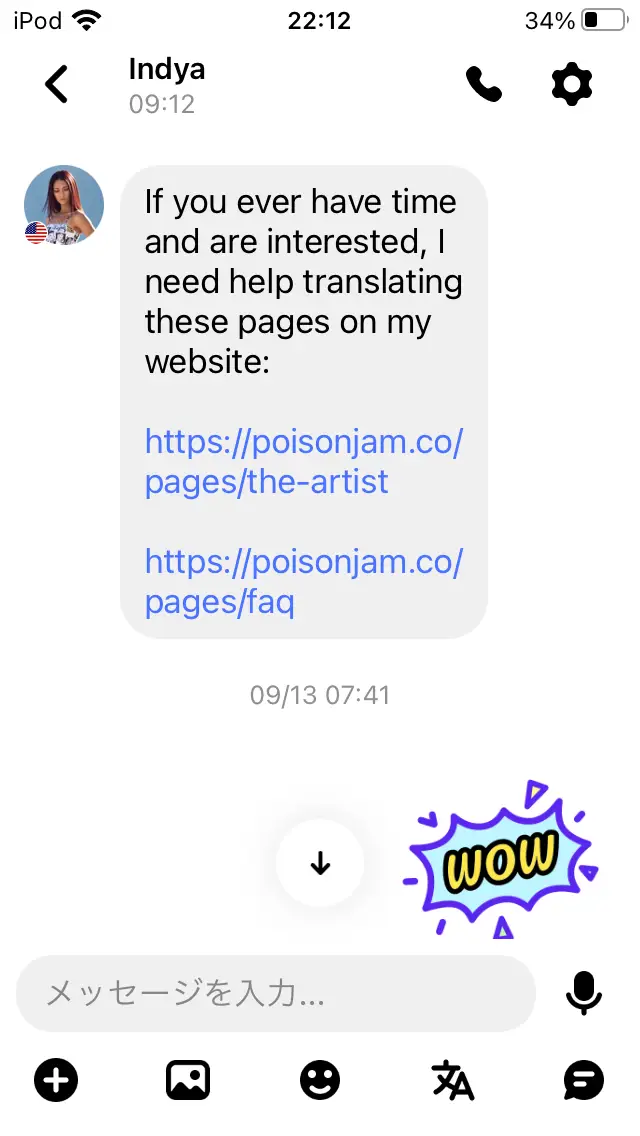Image resolution: width=640 pixels, height=1136 pixels.
Task: Open the translation tool
Action: (452, 1080)
